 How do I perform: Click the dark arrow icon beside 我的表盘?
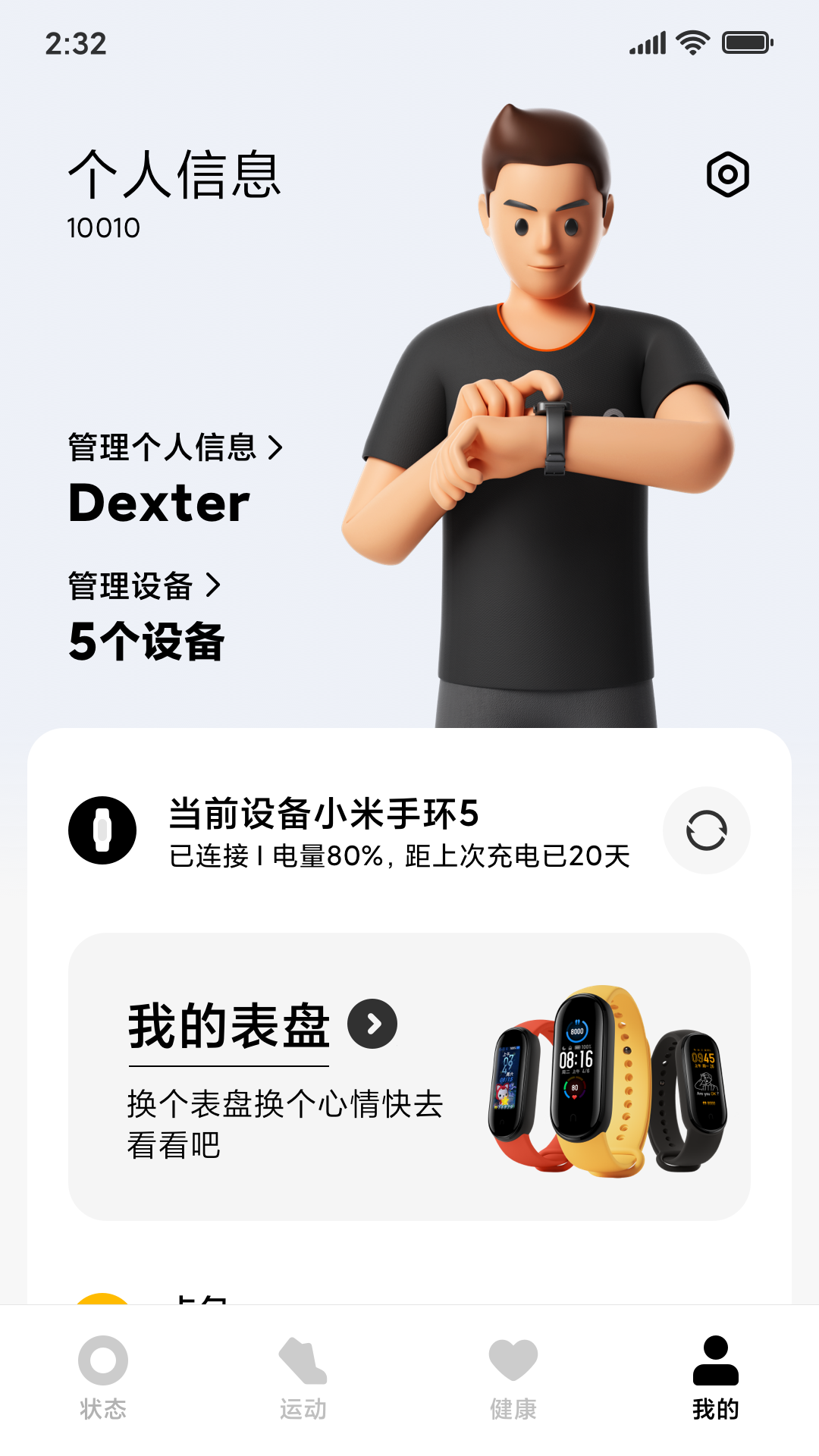[x=371, y=1022]
